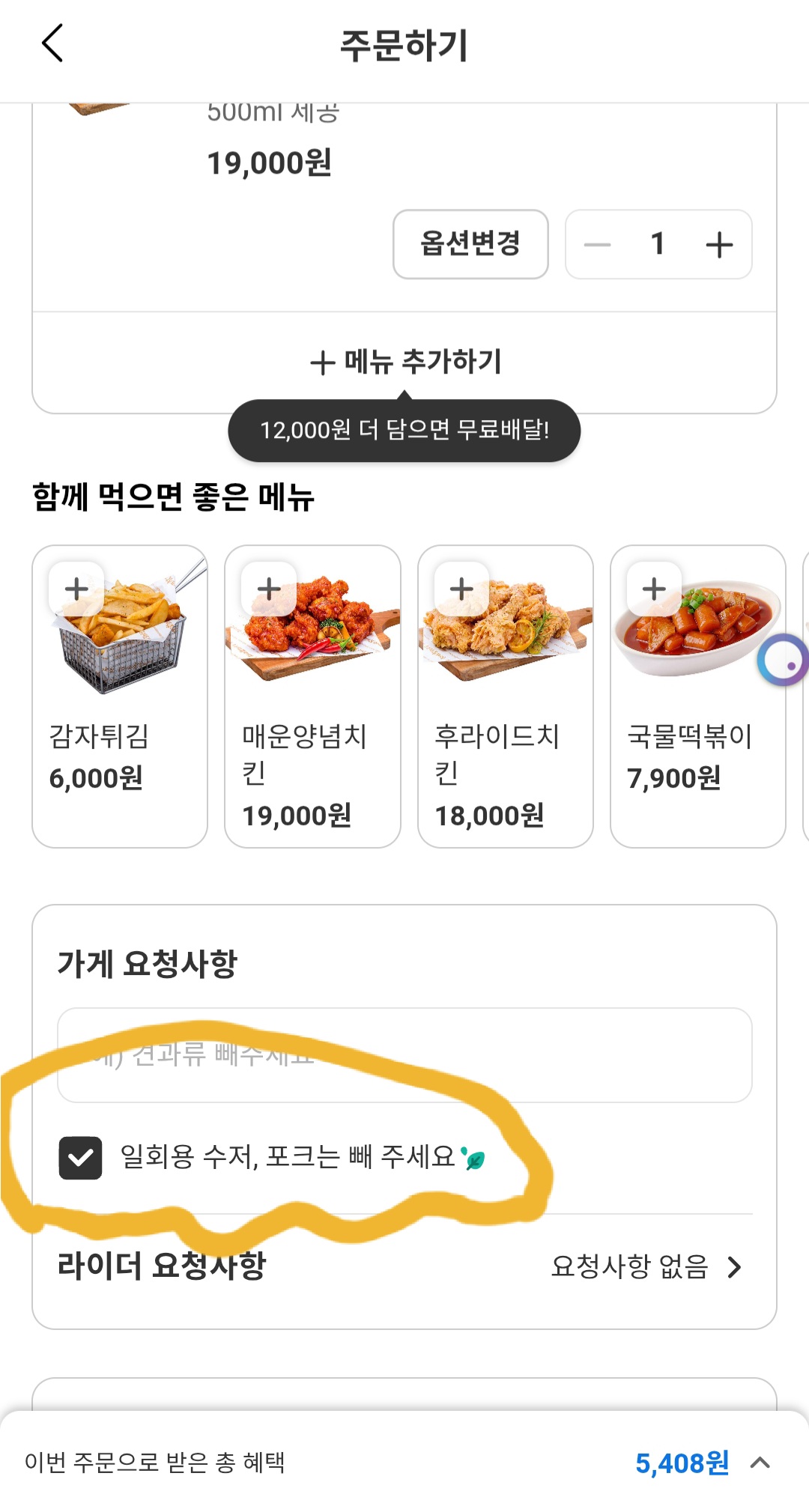This screenshot has height=1512, width=809.
Task: Tap the 옵션변경 button
Action: pyautogui.click(x=470, y=244)
